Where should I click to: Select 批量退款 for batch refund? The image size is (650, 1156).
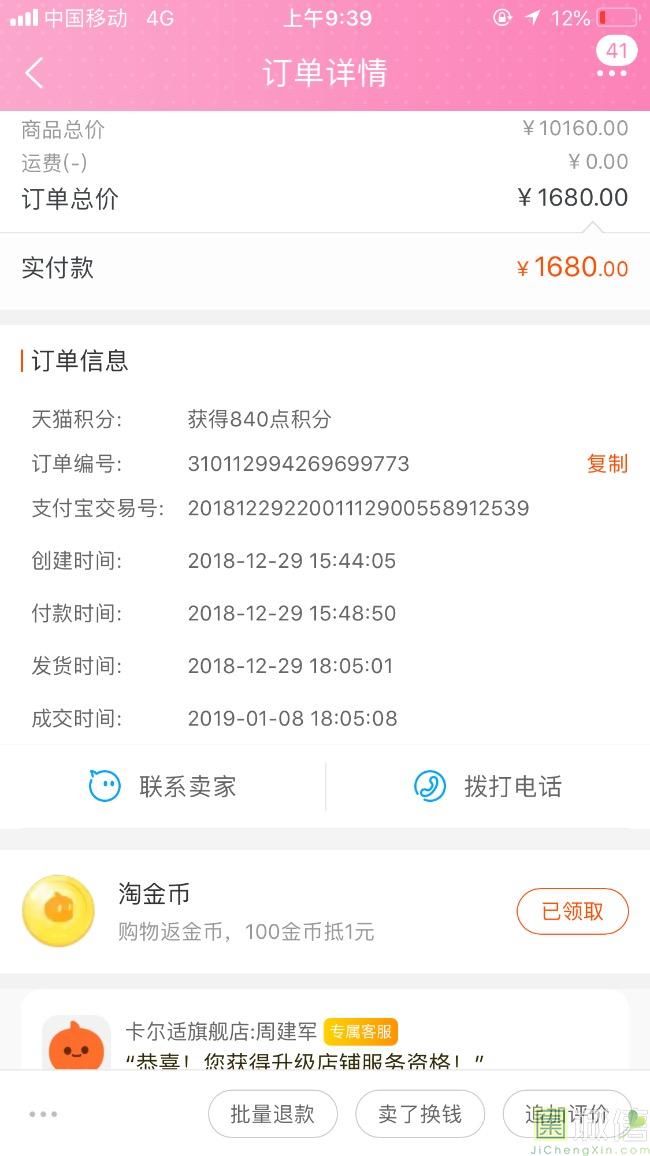[272, 1114]
